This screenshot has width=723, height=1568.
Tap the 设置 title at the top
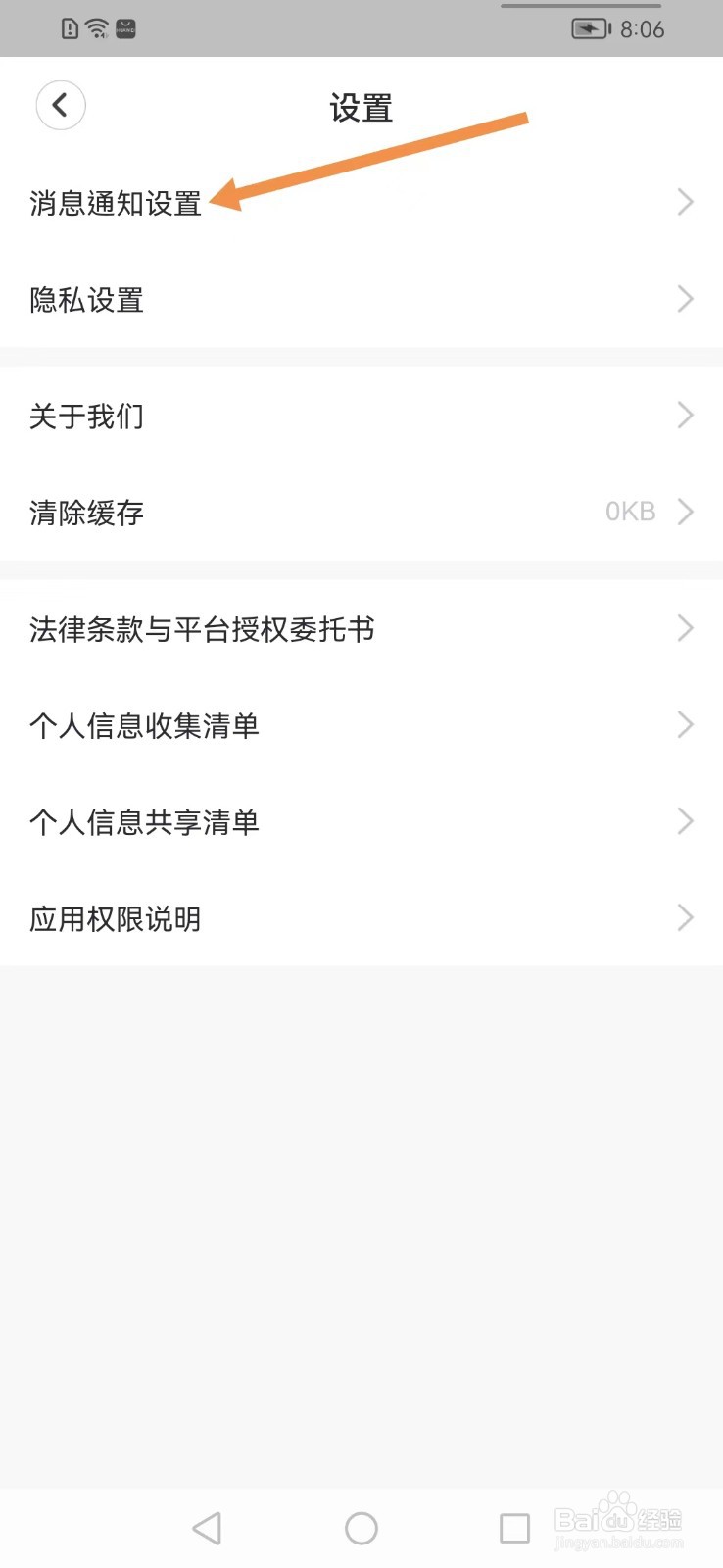click(361, 108)
